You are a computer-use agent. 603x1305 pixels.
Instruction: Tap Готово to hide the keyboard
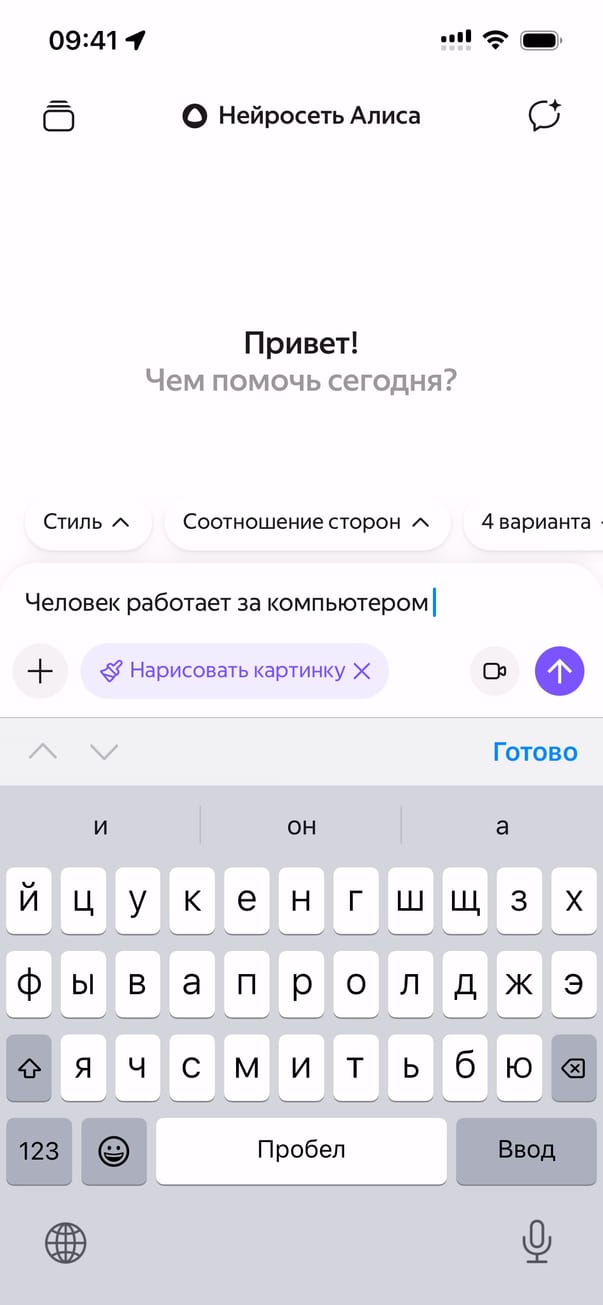pyautogui.click(x=535, y=752)
